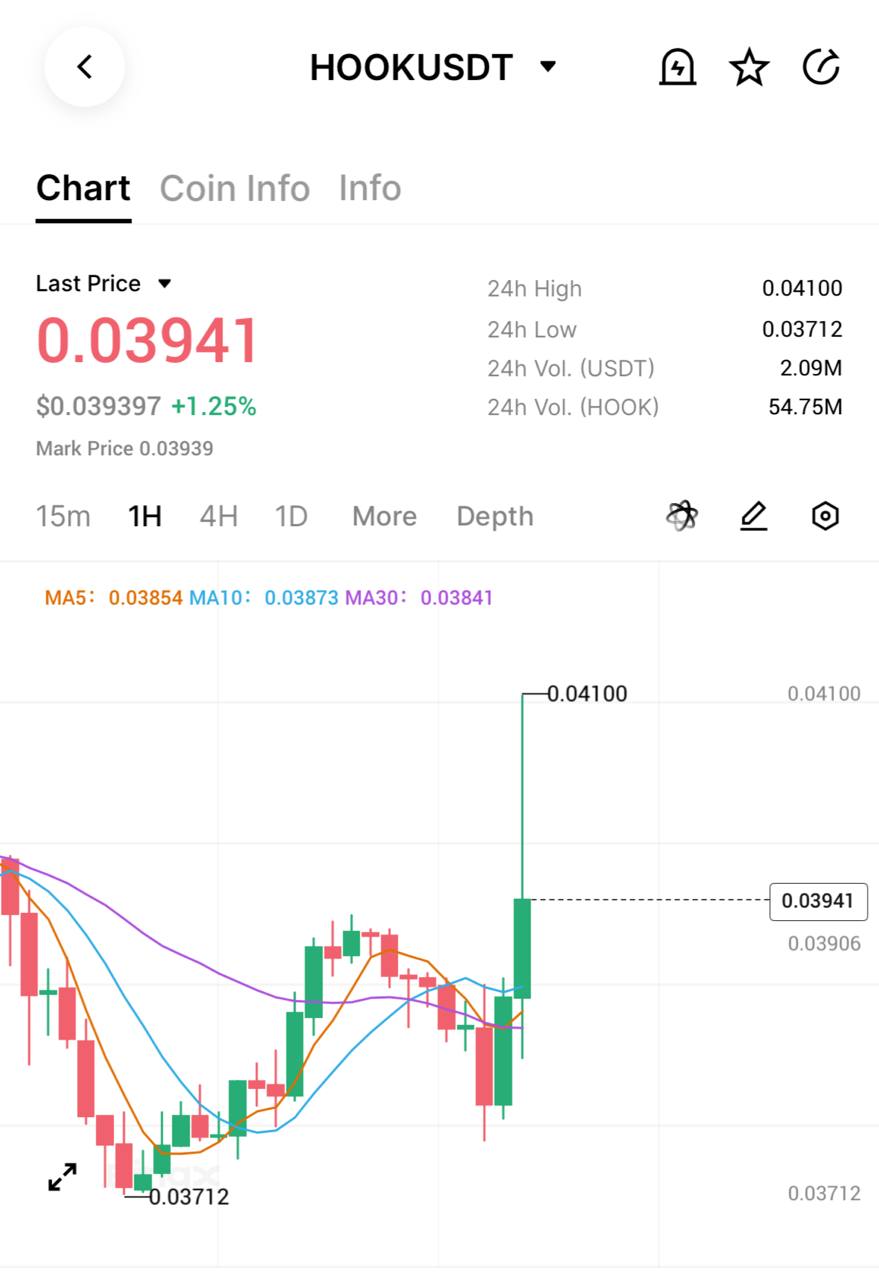Viewport: 879px width, 1280px height.
Task: Switch to the Coin Info tab
Action: click(x=234, y=188)
